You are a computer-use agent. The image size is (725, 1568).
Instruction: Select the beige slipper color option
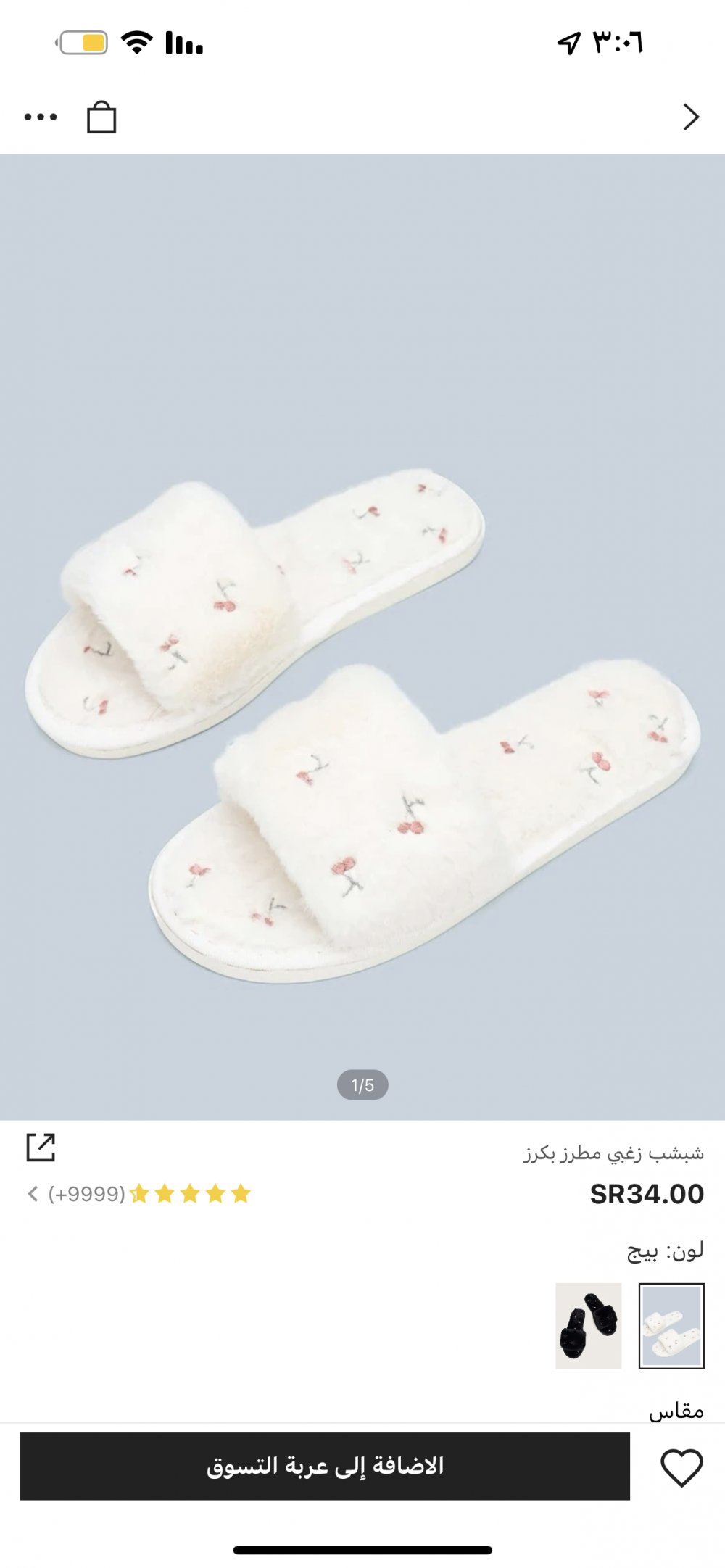(x=671, y=1326)
